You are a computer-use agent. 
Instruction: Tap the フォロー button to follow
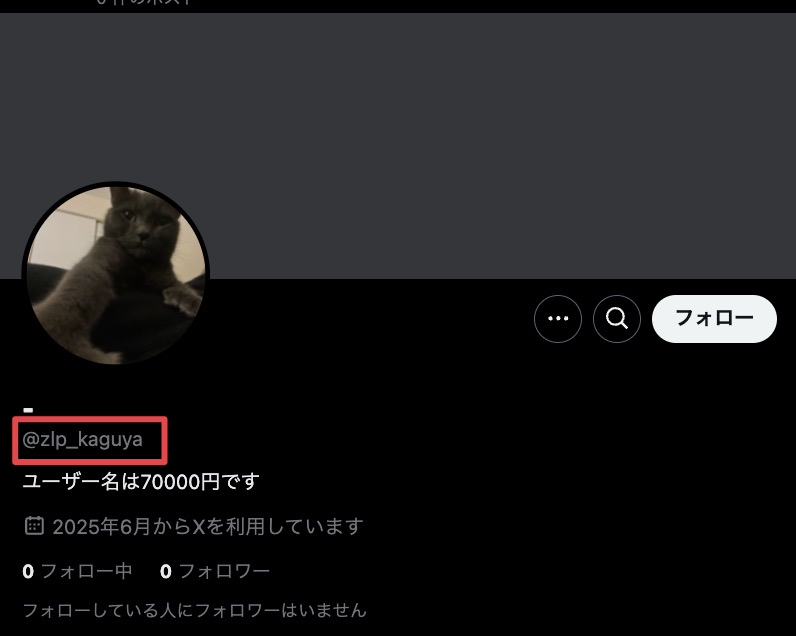click(714, 319)
